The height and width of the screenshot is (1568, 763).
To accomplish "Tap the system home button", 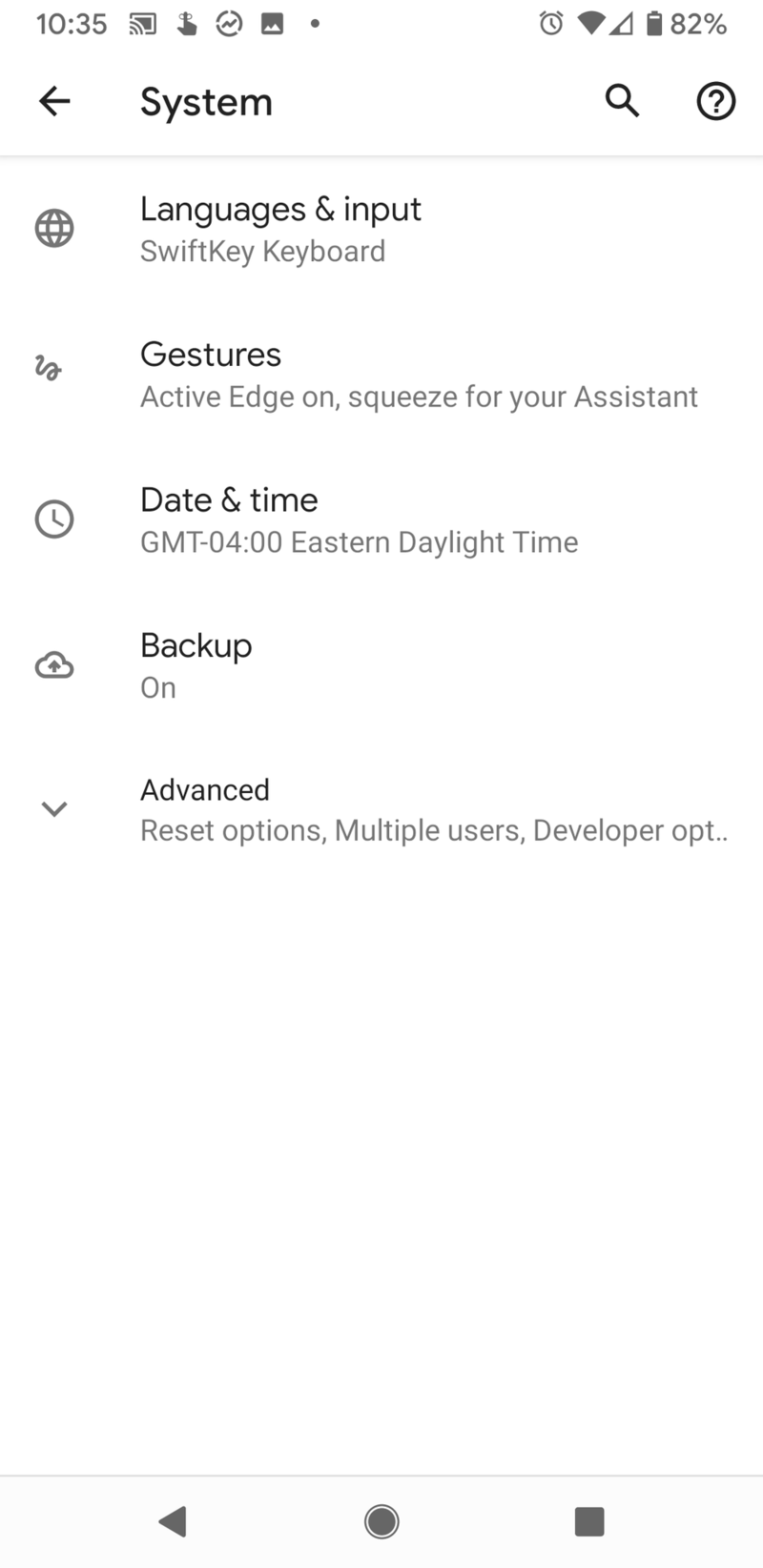I will pyautogui.click(x=381, y=1521).
